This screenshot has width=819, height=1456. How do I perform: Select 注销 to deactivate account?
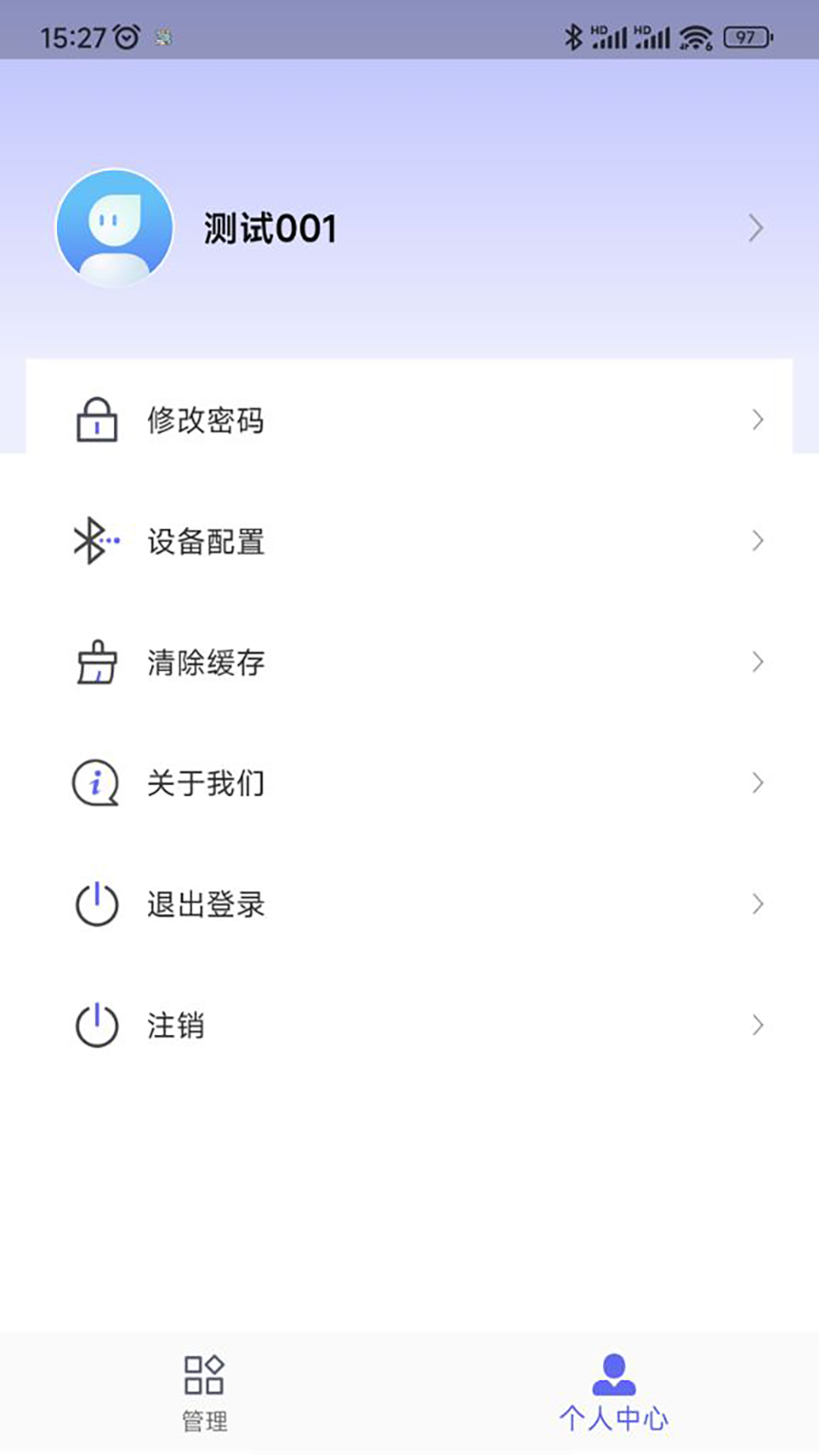click(x=176, y=1025)
